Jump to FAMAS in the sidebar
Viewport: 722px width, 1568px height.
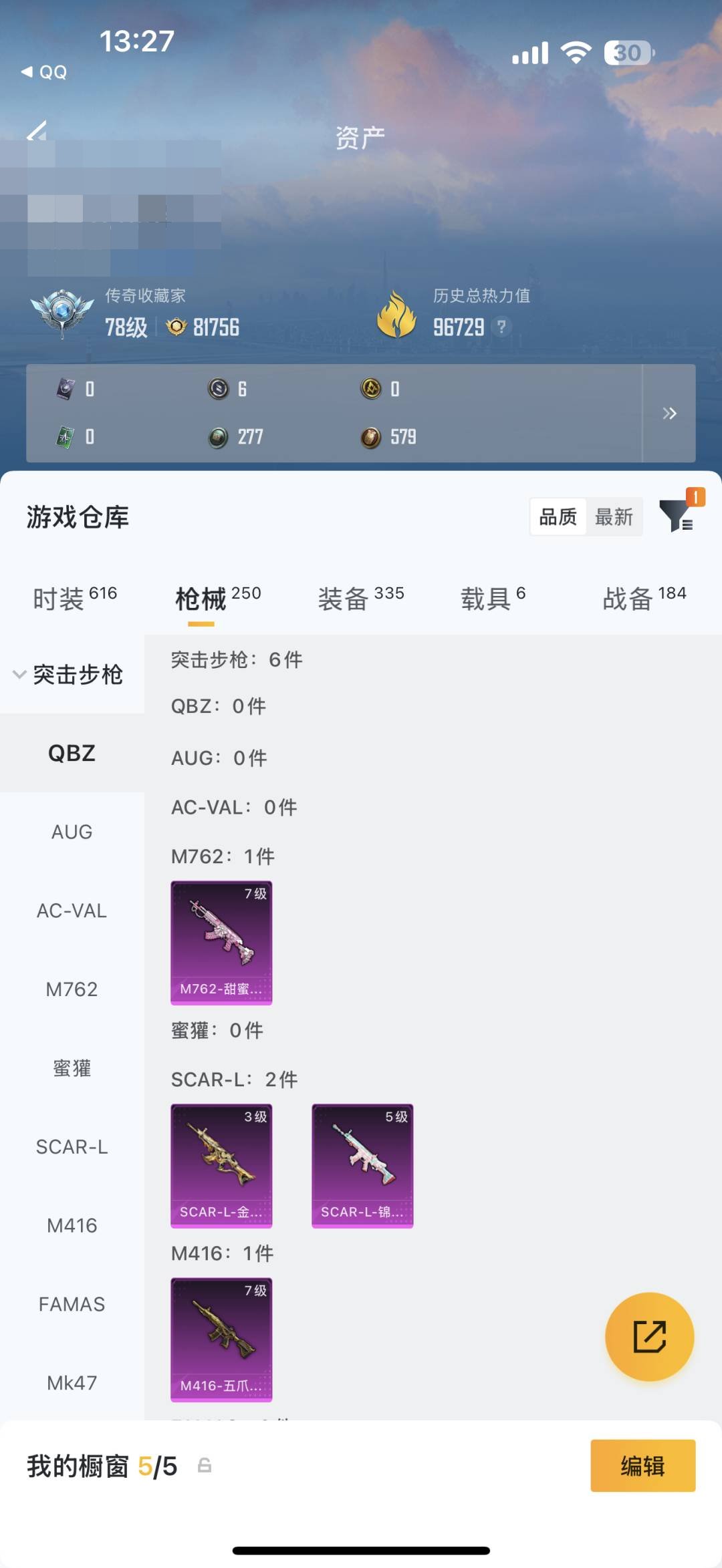click(72, 1304)
